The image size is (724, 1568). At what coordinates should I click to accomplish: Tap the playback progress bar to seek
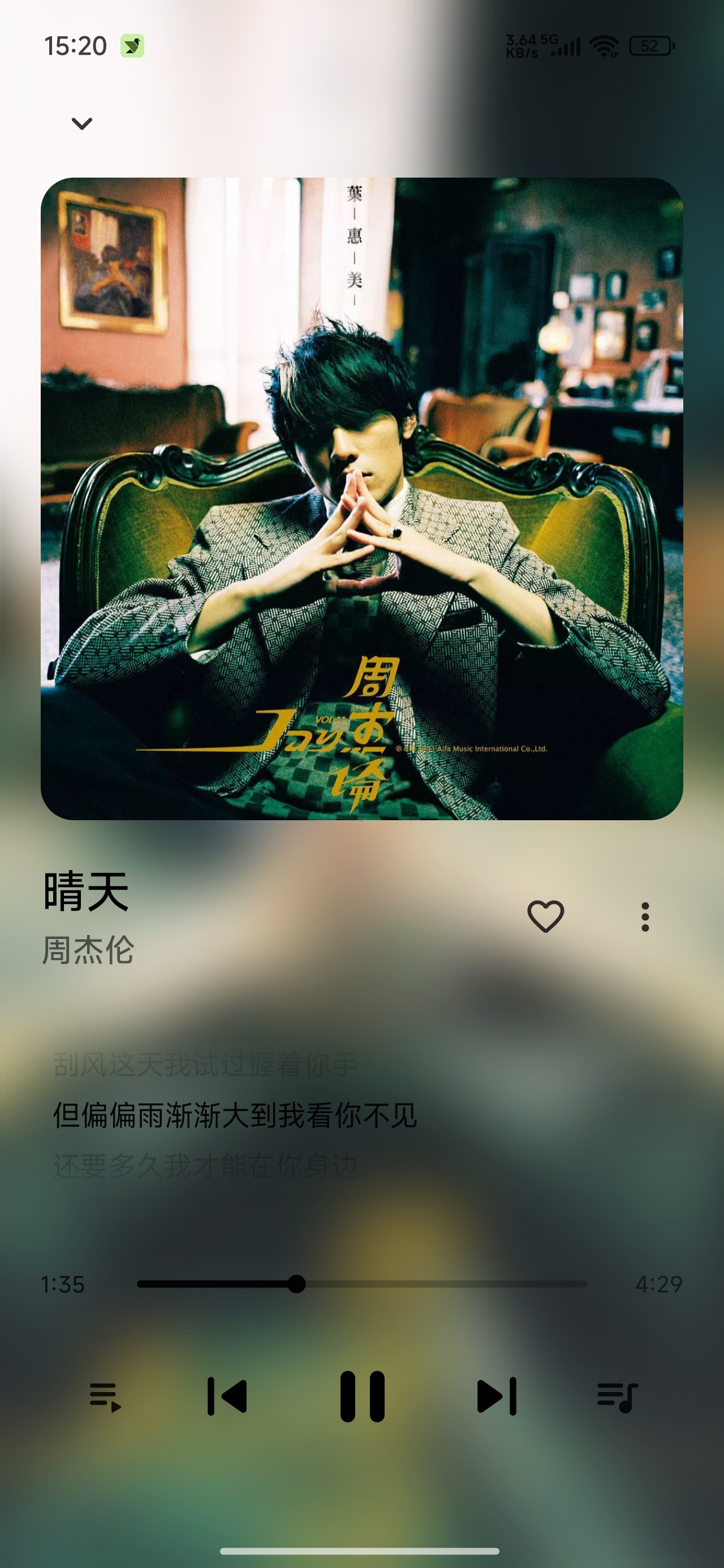[361, 1283]
